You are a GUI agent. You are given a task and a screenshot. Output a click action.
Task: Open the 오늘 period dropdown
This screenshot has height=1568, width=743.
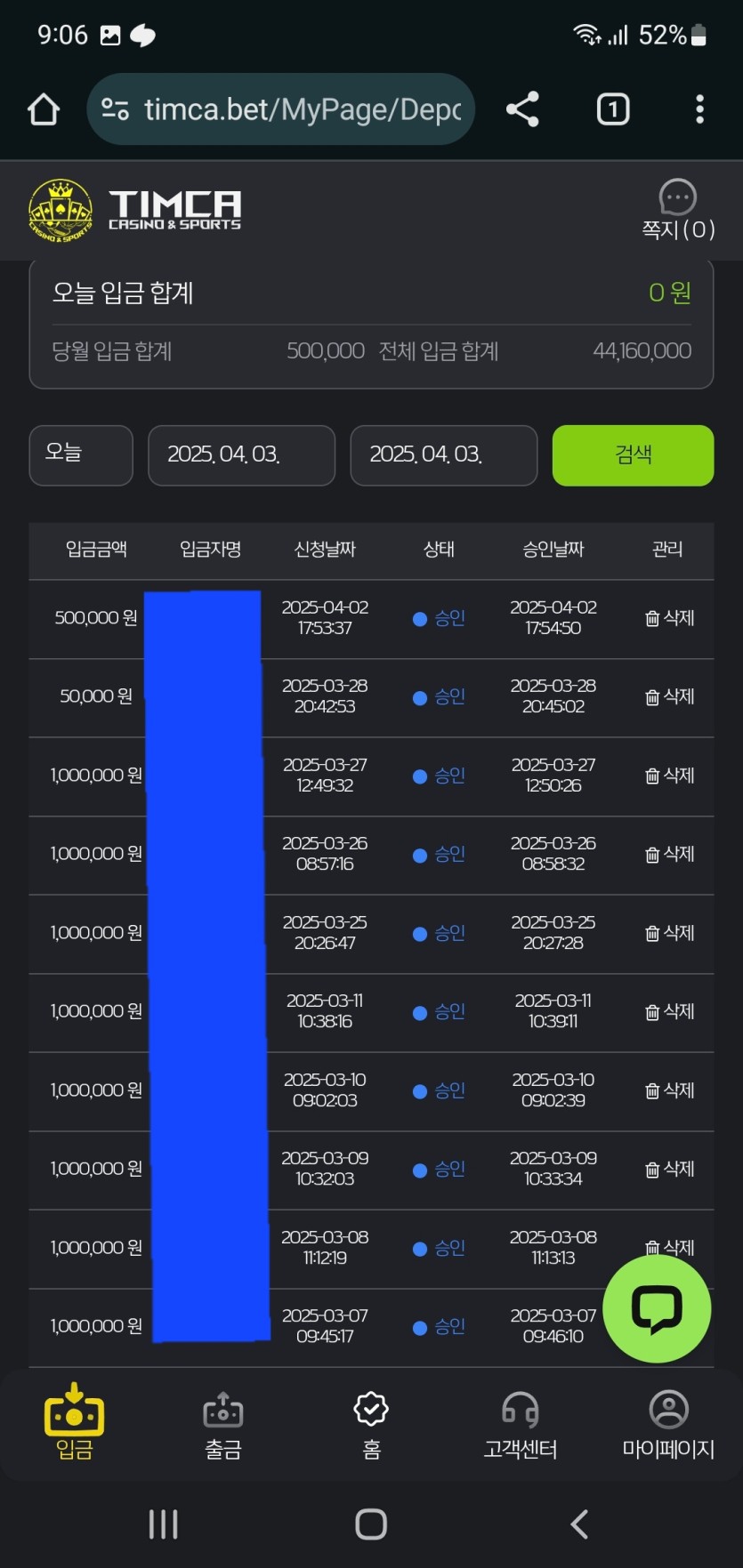pos(81,454)
